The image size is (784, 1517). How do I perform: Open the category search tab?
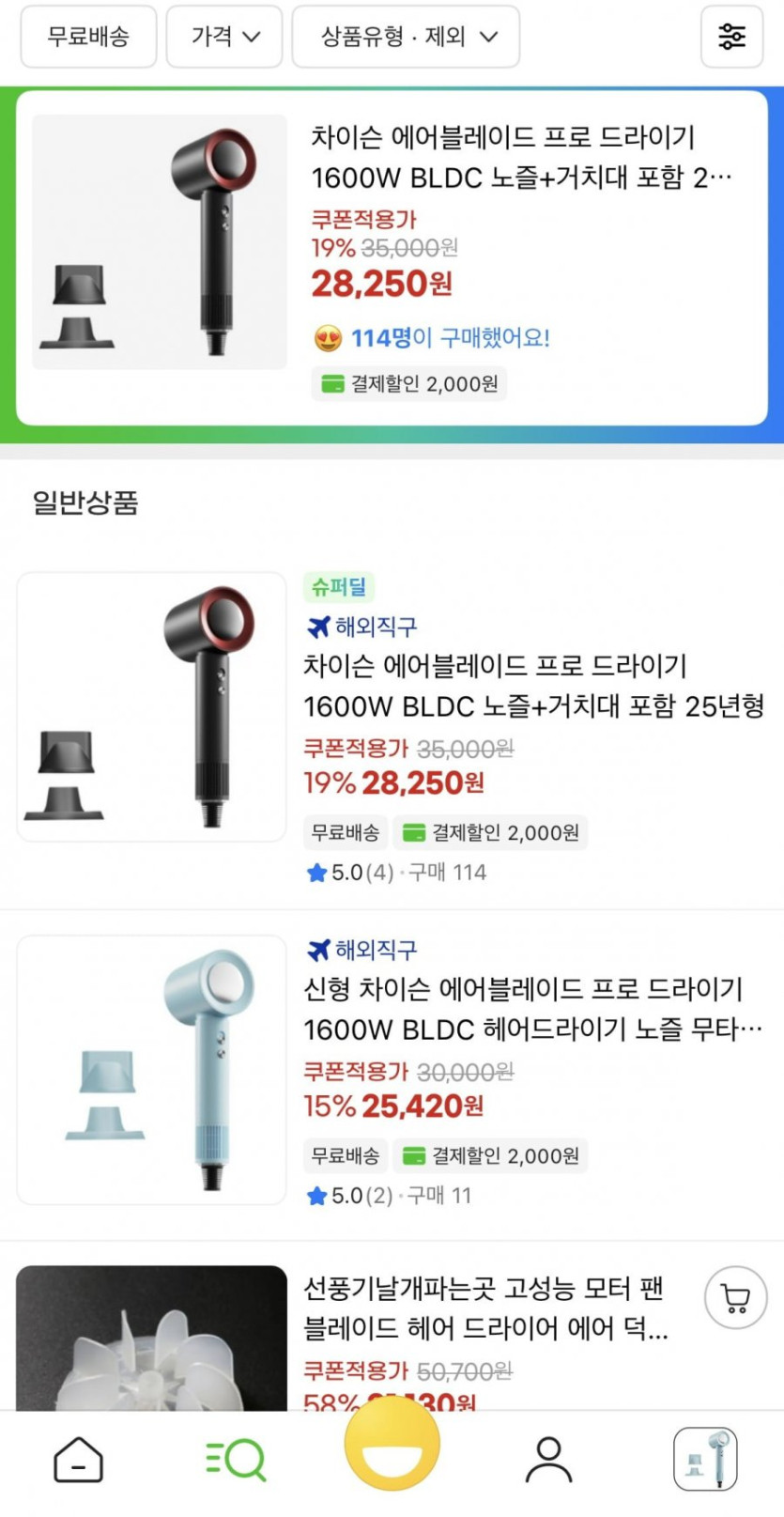236,1461
